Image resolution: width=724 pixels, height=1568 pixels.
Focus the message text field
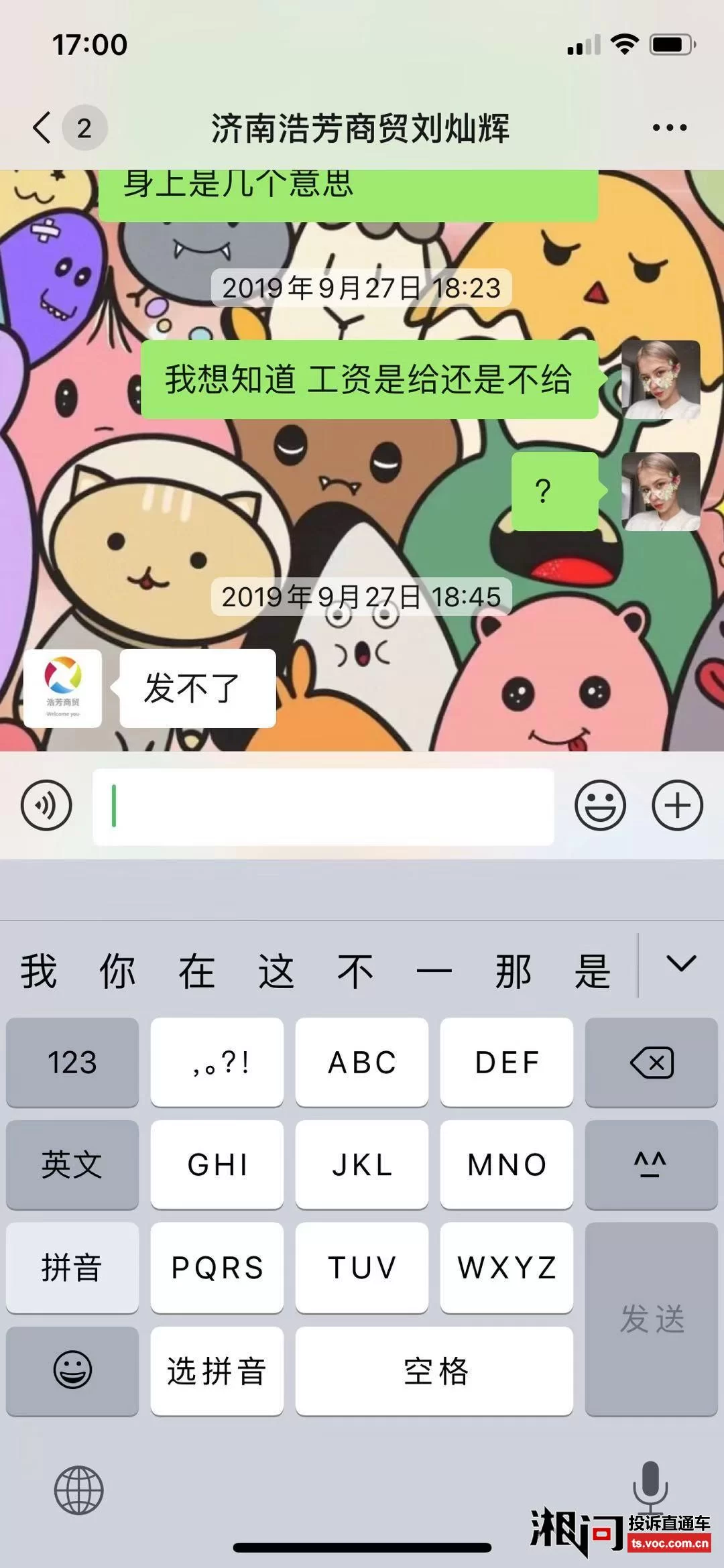(323, 806)
